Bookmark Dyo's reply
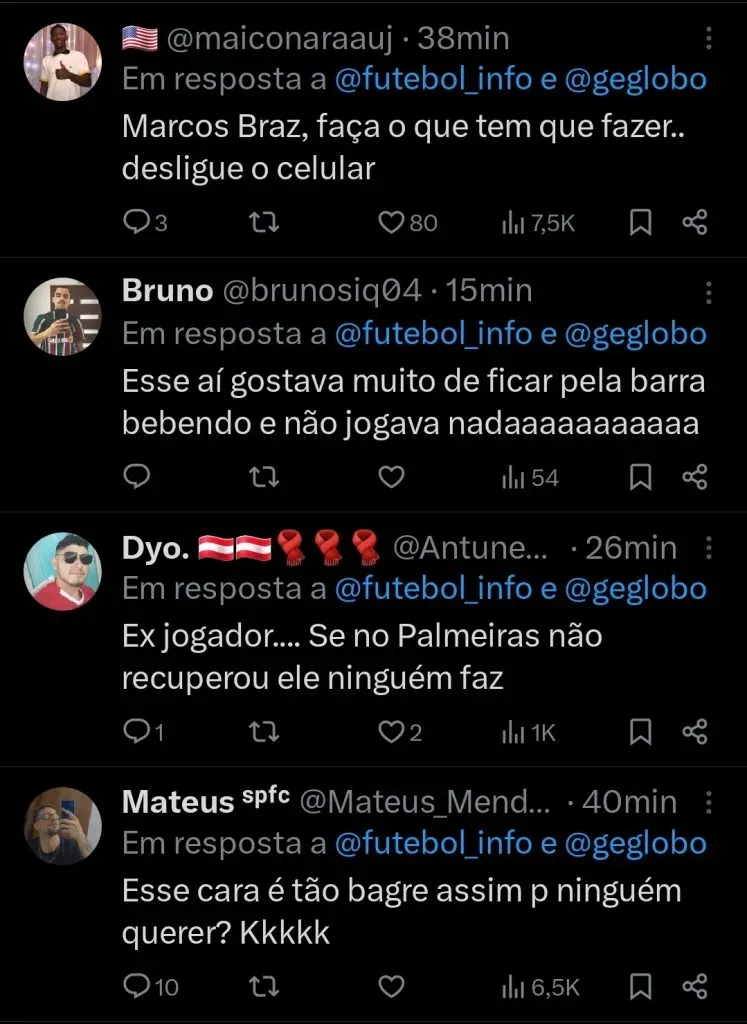The height and width of the screenshot is (1024, 747). tap(641, 732)
